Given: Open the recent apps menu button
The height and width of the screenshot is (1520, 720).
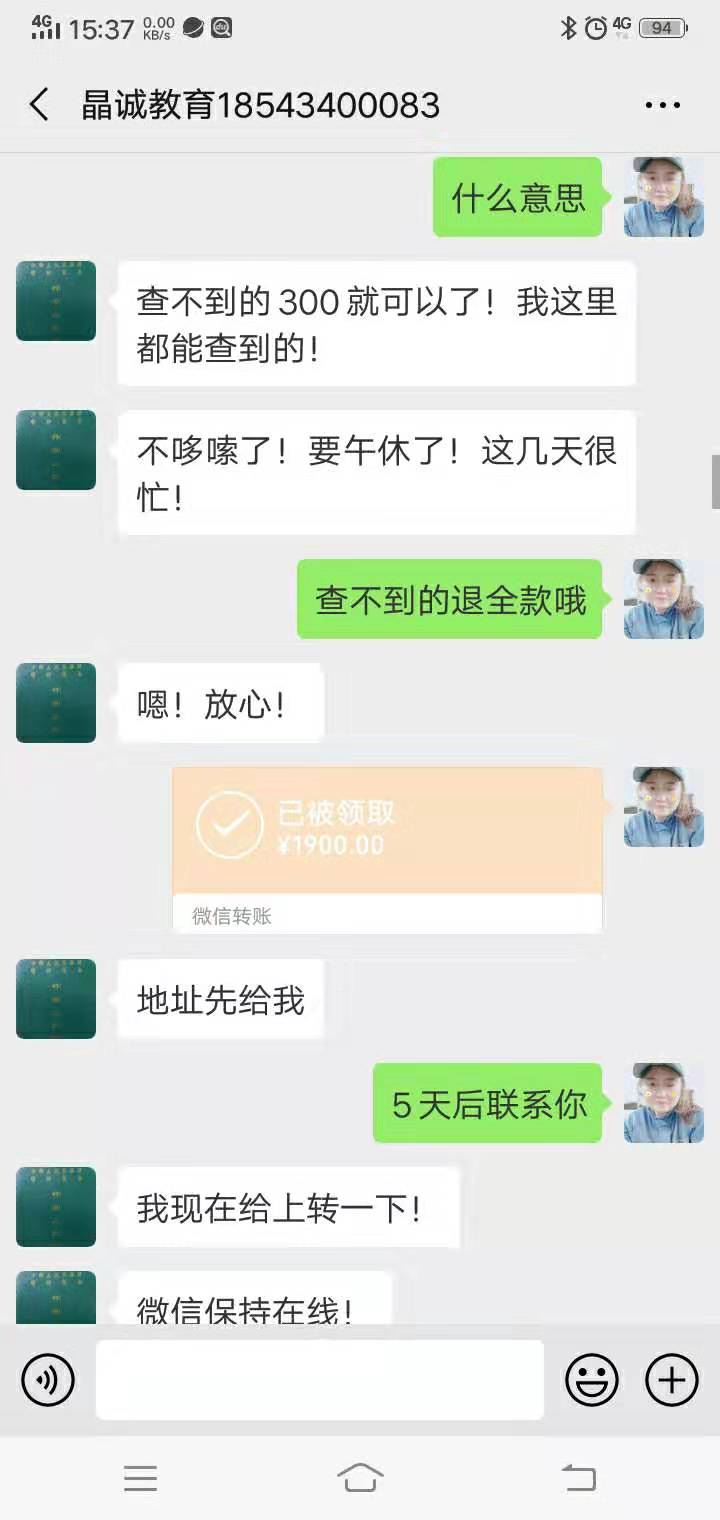Looking at the screenshot, I should pyautogui.click(x=140, y=1478).
